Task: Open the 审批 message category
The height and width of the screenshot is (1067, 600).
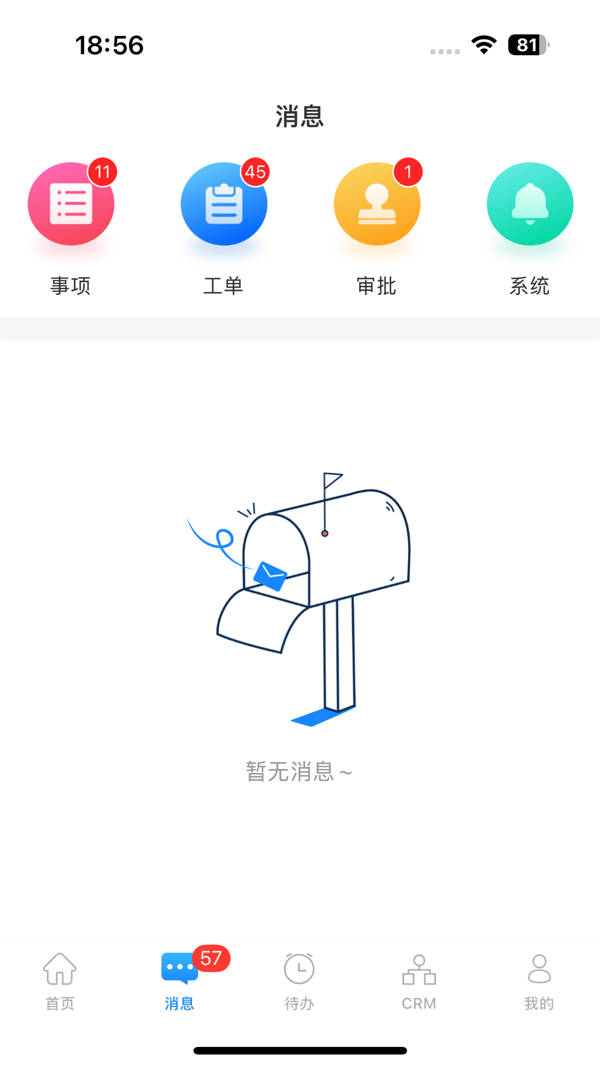Action: point(376,205)
